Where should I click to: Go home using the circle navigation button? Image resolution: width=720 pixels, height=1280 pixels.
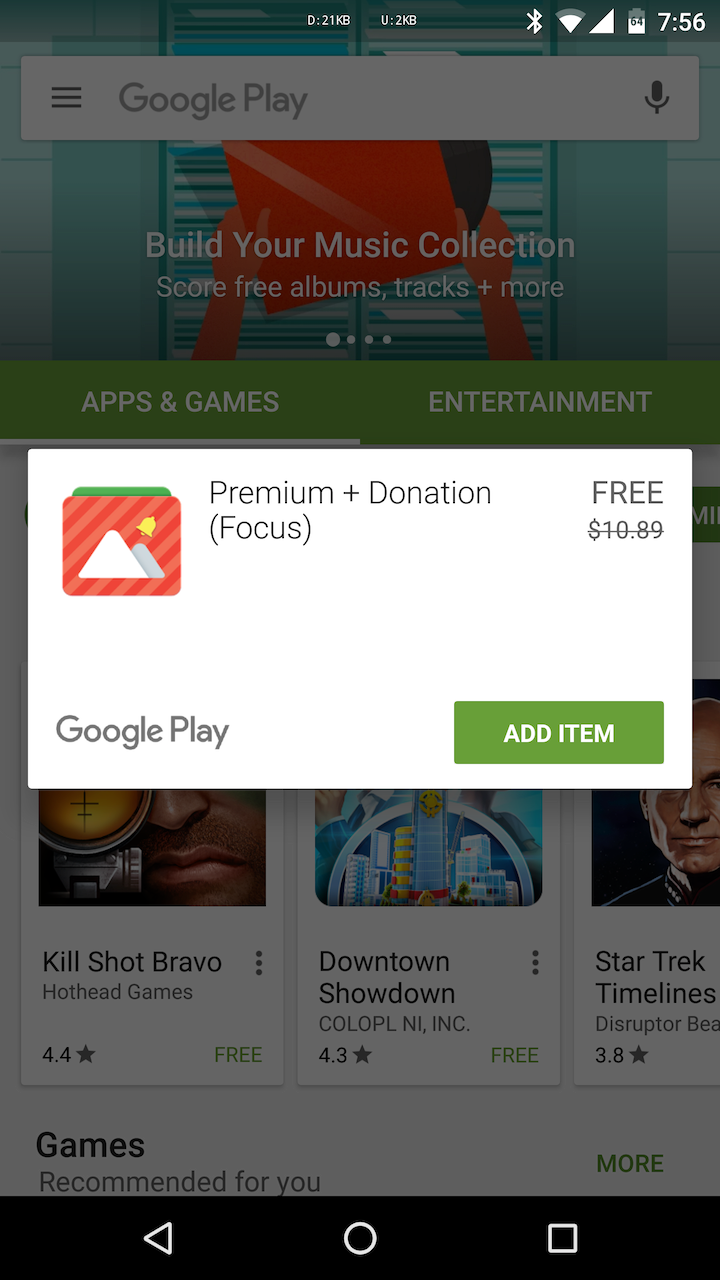click(x=360, y=1238)
